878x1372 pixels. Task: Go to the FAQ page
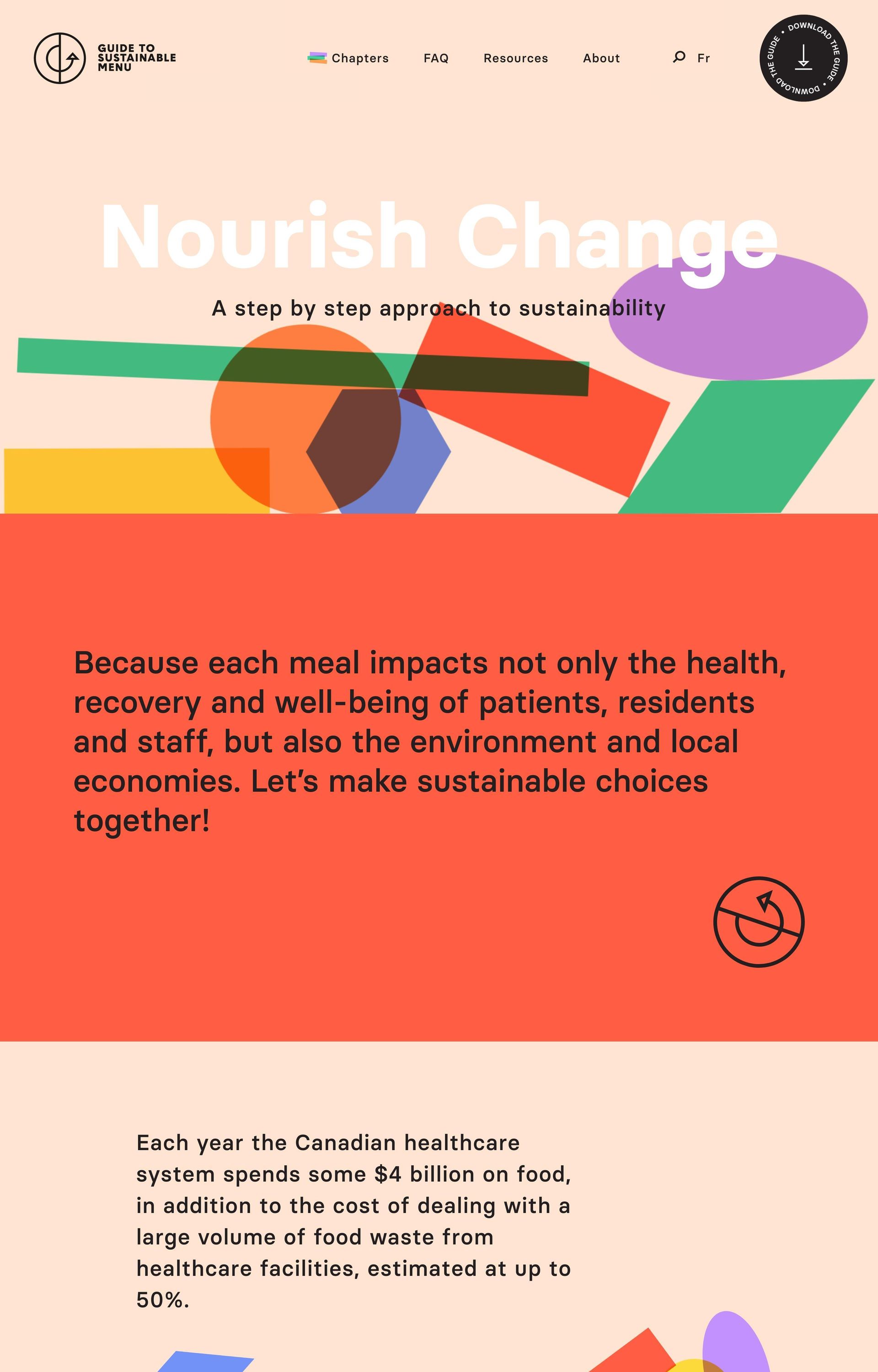coord(436,58)
